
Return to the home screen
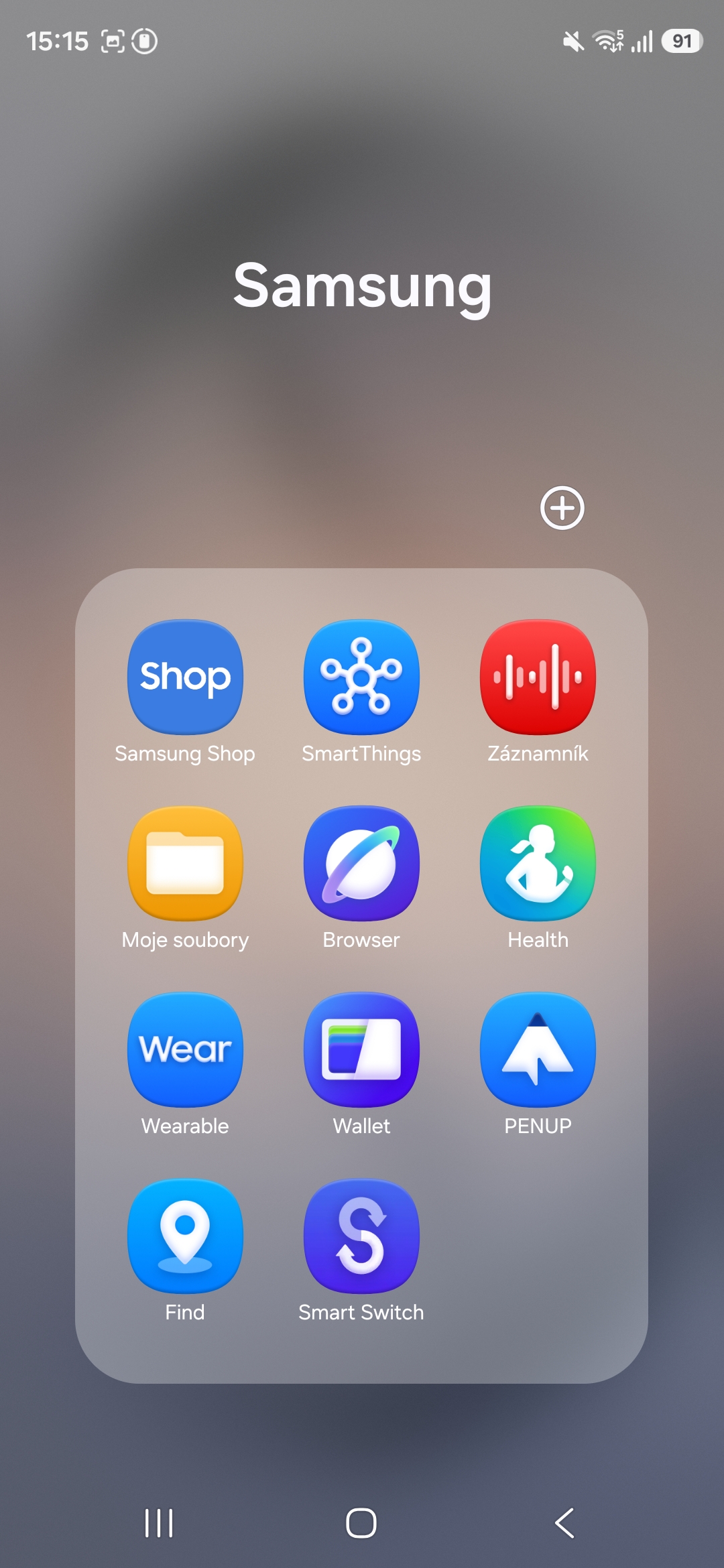pos(361,1523)
